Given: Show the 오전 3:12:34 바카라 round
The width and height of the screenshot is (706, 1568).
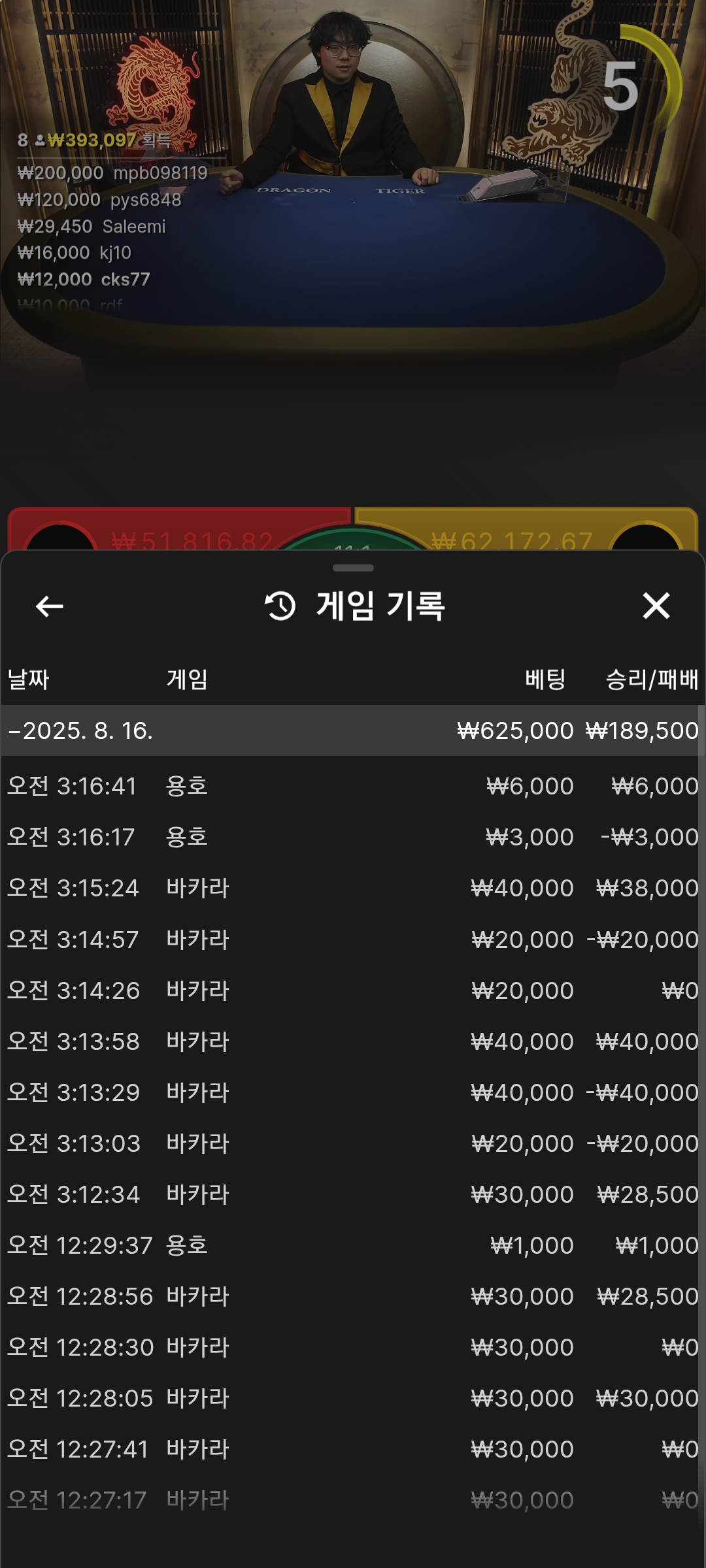Looking at the screenshot, I should 353,1194.
